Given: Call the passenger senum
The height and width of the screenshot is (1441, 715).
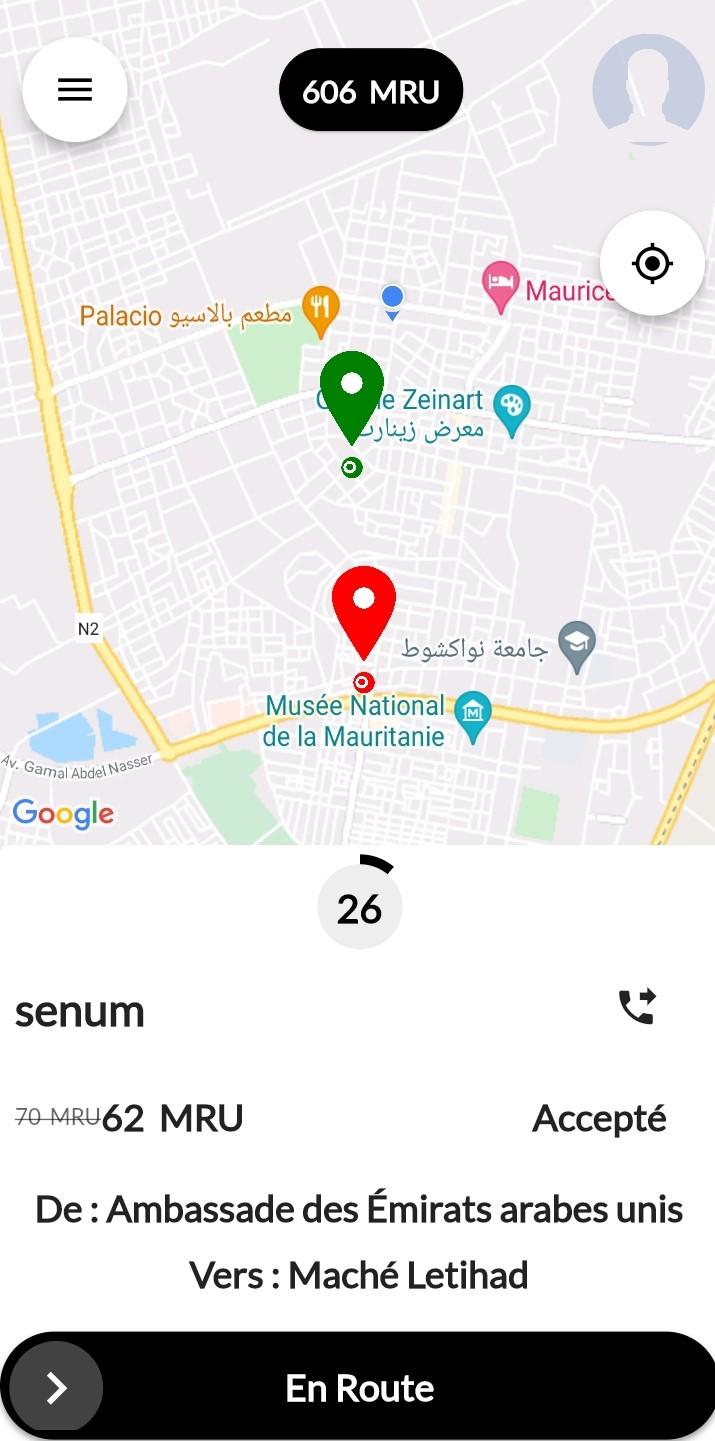Looking at the screenshot, I should tap(637, 1006).
